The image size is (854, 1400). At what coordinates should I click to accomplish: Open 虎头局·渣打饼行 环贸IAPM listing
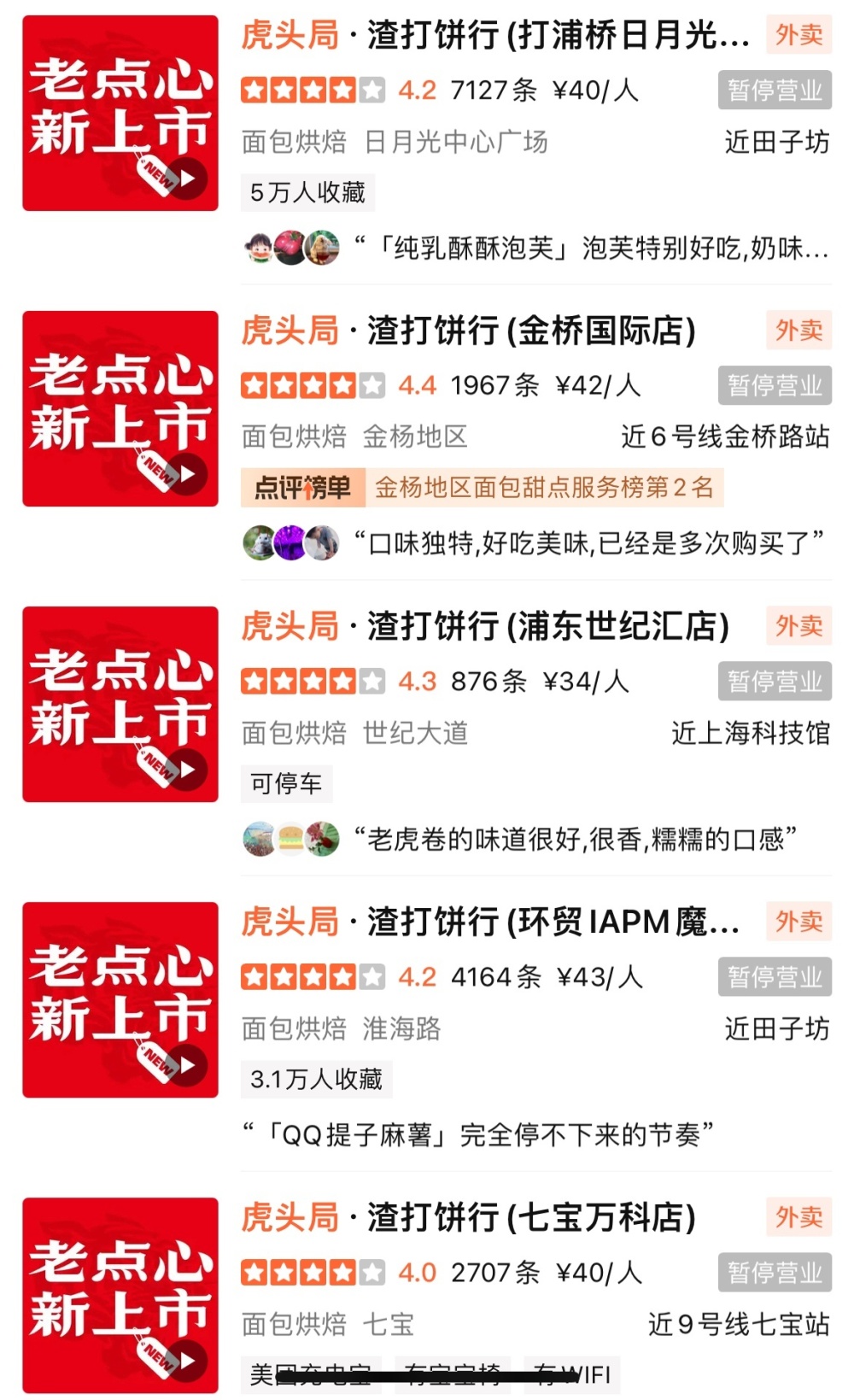click(490, 923)
